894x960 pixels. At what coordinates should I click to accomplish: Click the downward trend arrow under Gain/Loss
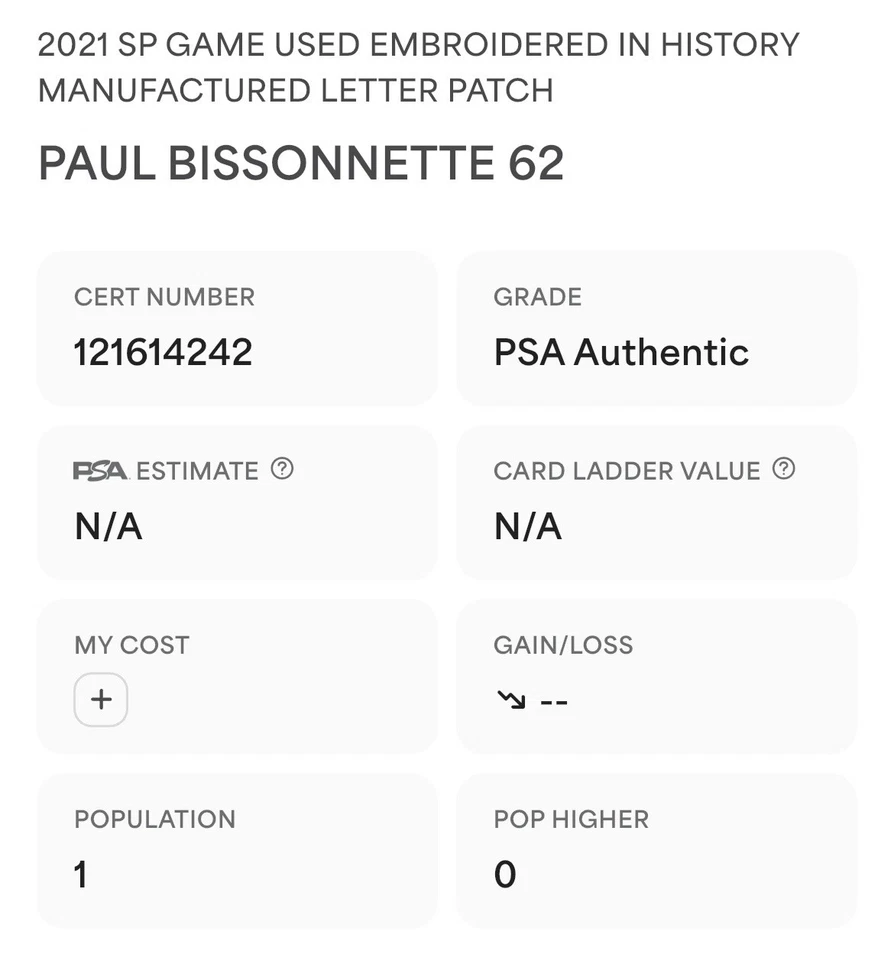tap(511, 701)
